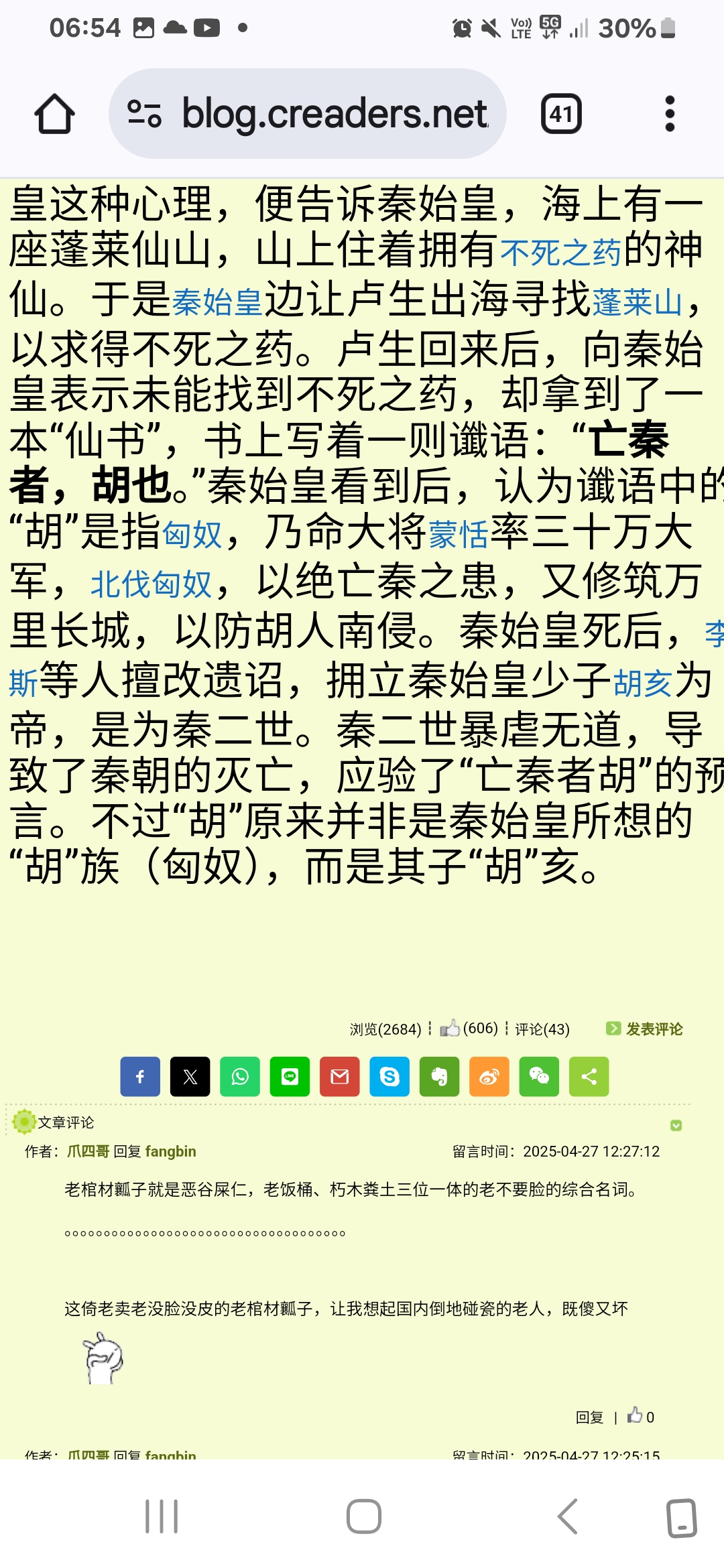Share the article on Weibo

click(x=489, y=1077)
